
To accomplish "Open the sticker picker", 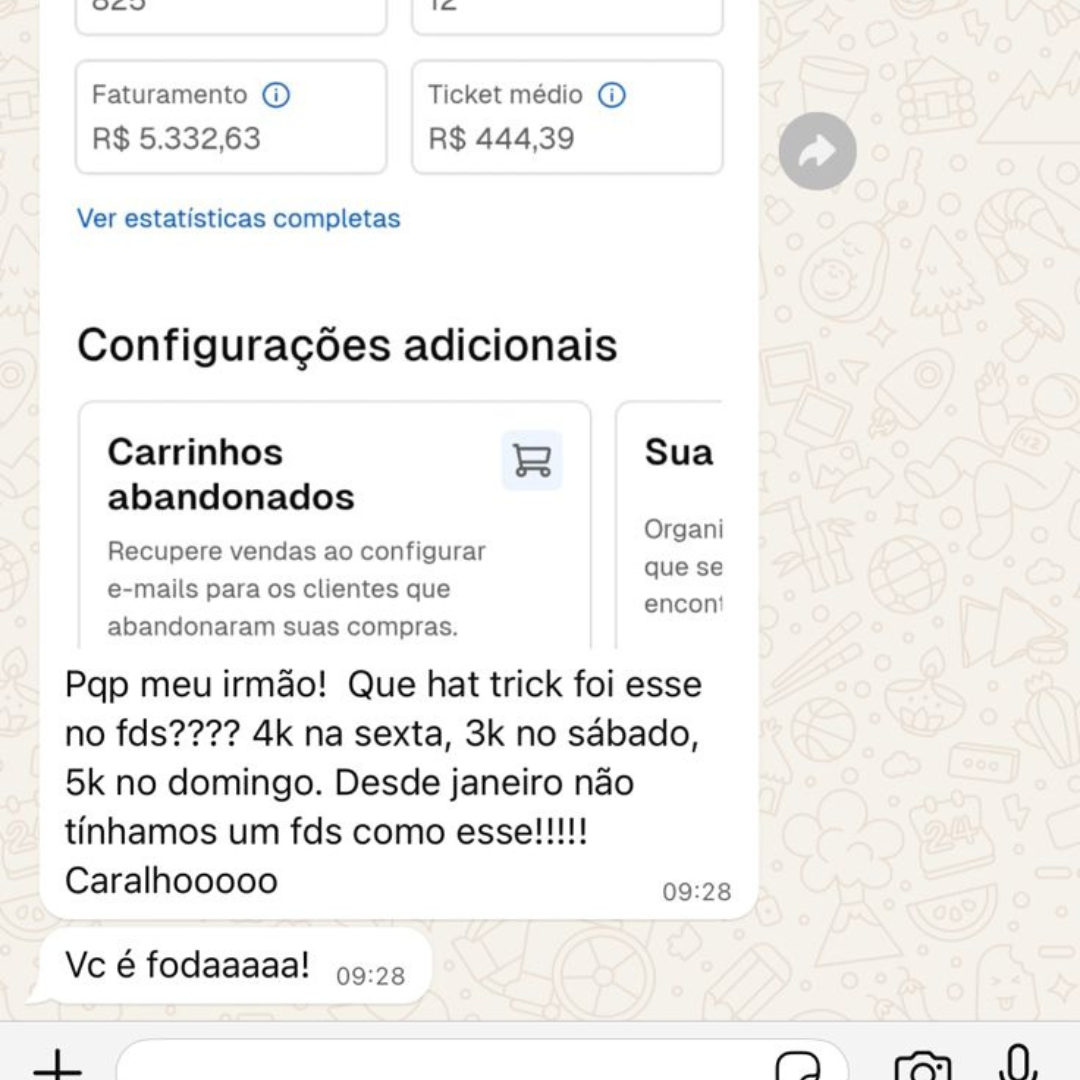I will (797, 1066).
